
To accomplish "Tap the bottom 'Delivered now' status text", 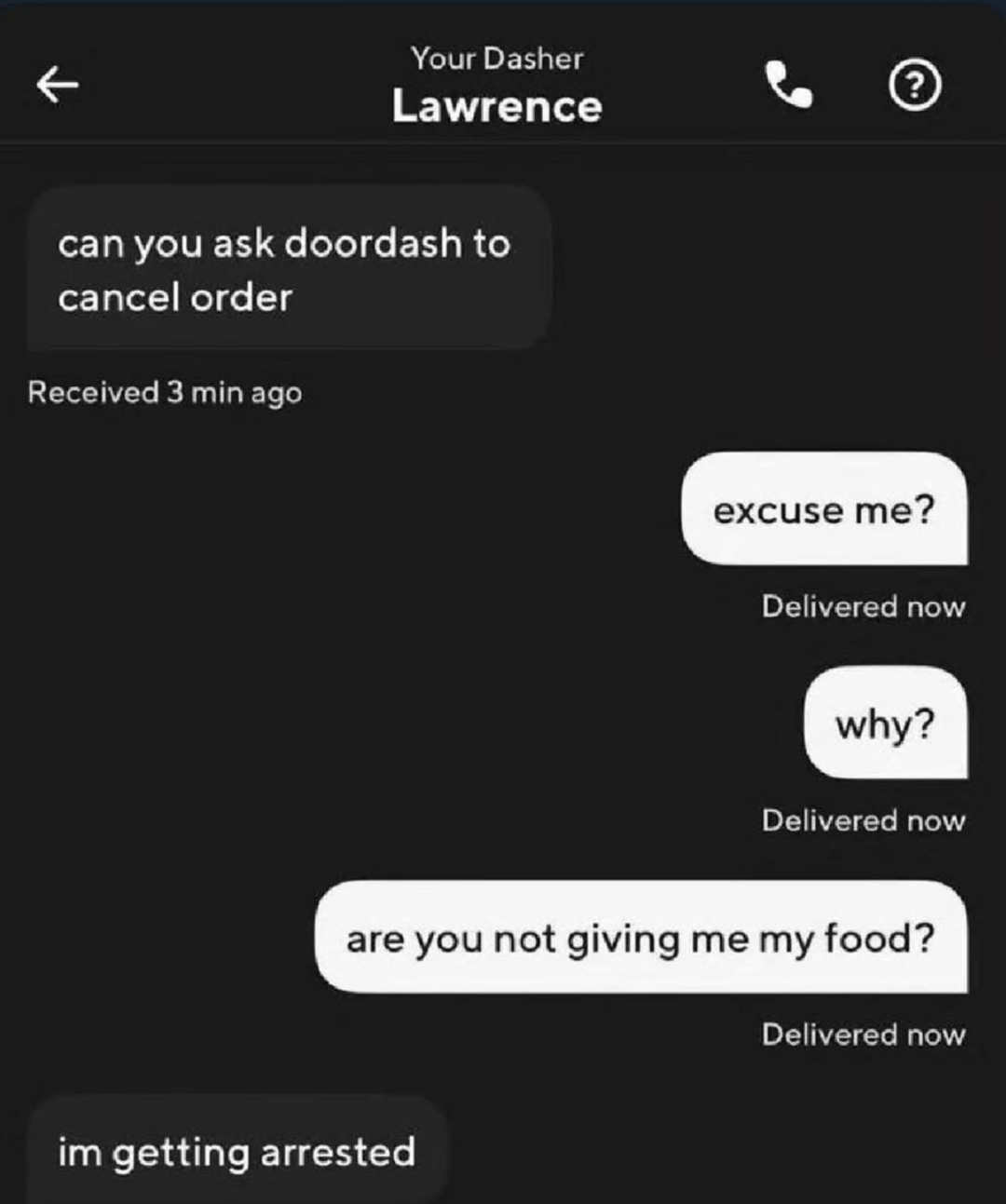I will point(862,1034).
